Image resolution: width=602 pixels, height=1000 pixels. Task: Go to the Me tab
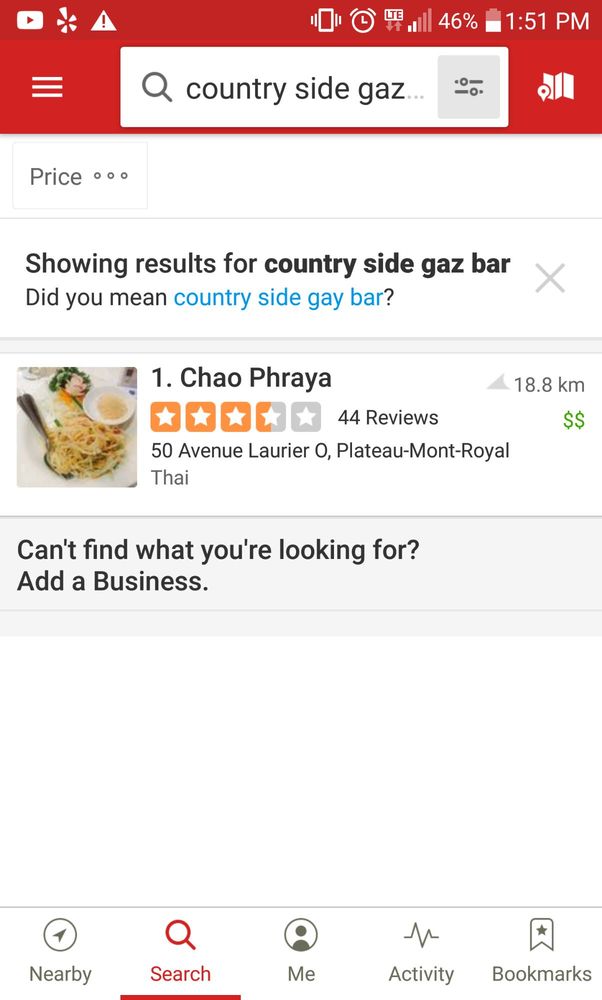301,953
